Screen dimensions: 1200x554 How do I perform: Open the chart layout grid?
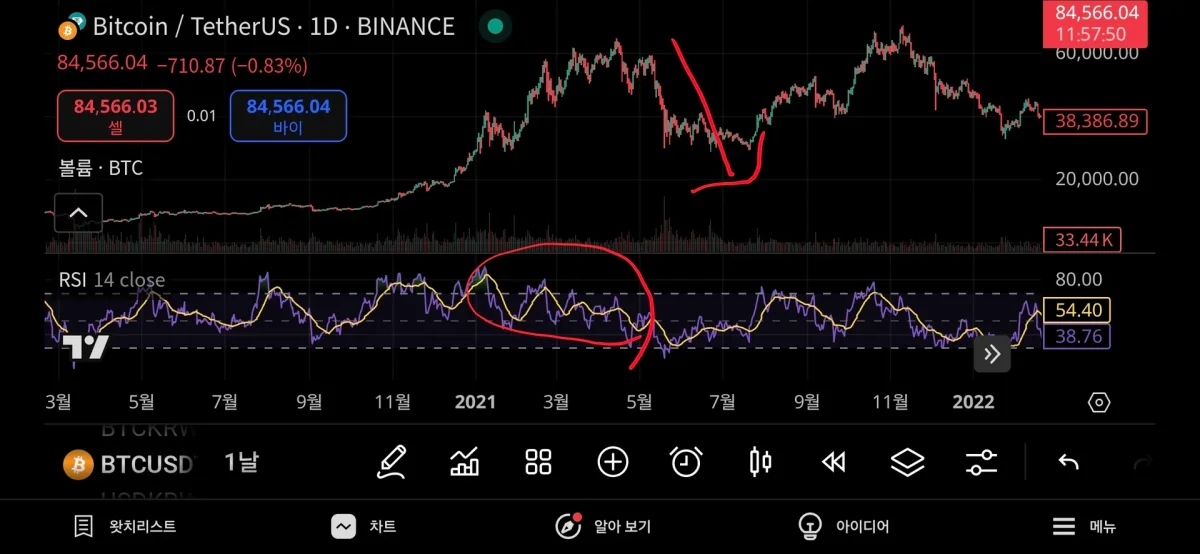coord(539,462)
